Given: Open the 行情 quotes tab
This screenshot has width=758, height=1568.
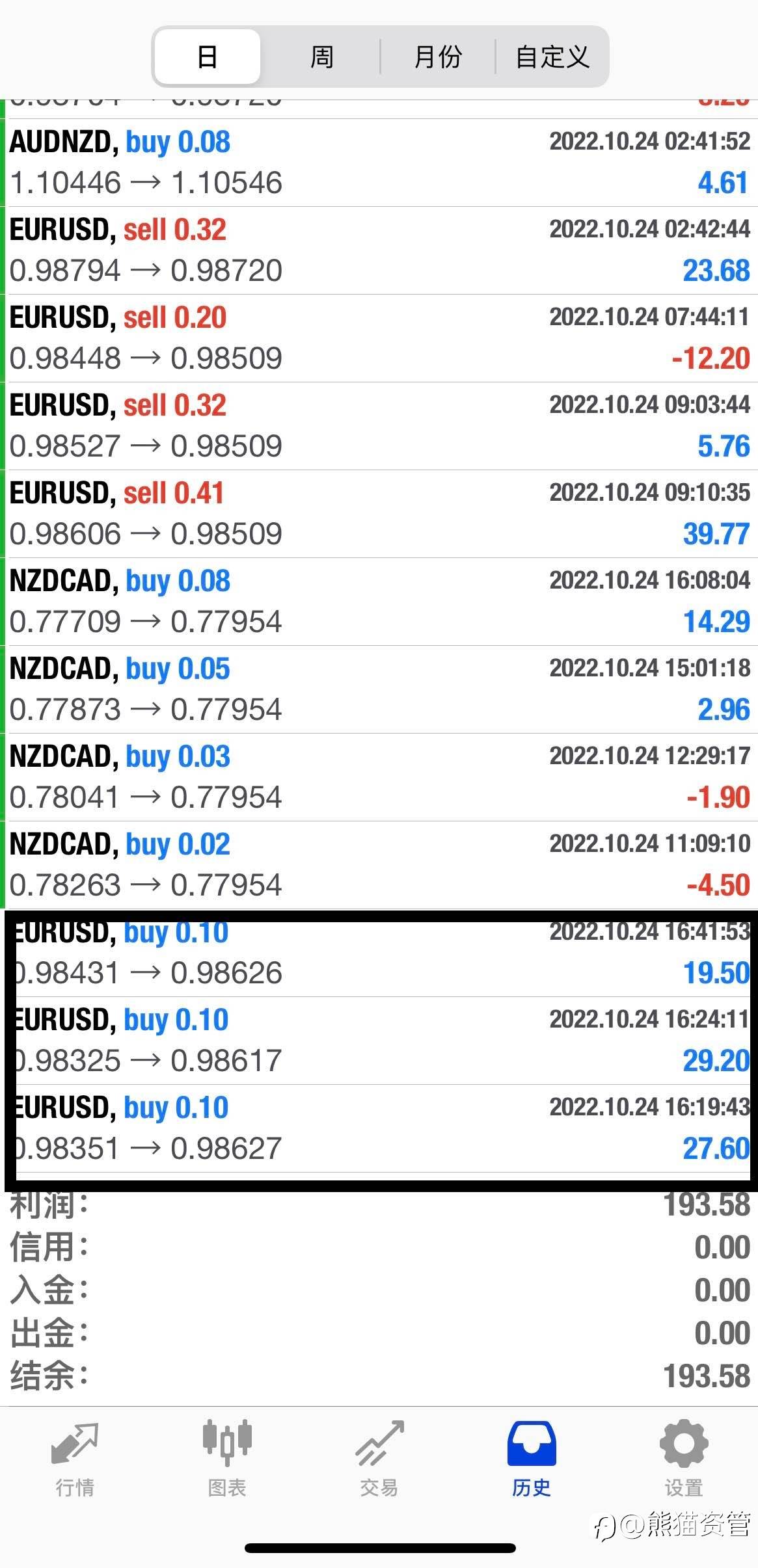Looking at the screenshot, I should (75, 1457).
